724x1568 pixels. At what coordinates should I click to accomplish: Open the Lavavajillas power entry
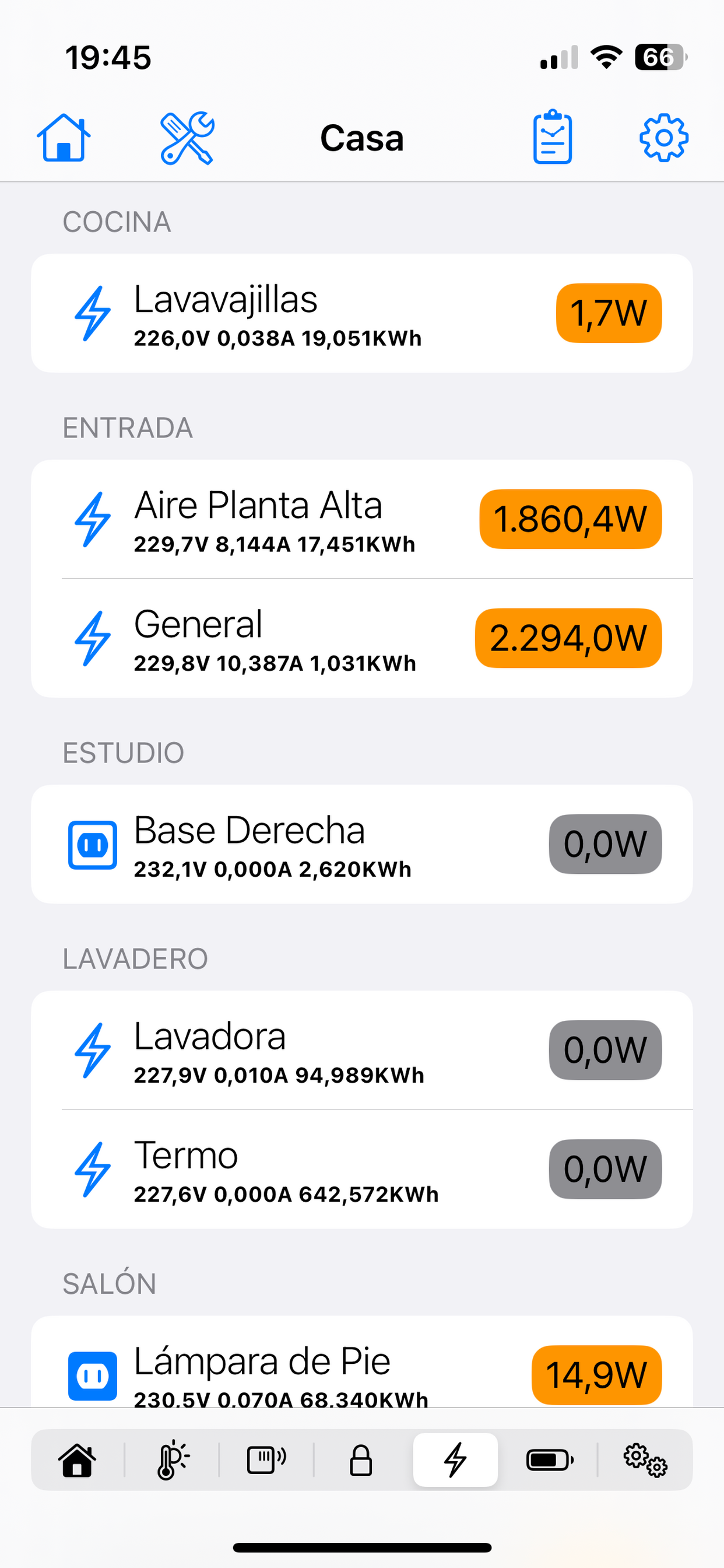coord(361,313)
